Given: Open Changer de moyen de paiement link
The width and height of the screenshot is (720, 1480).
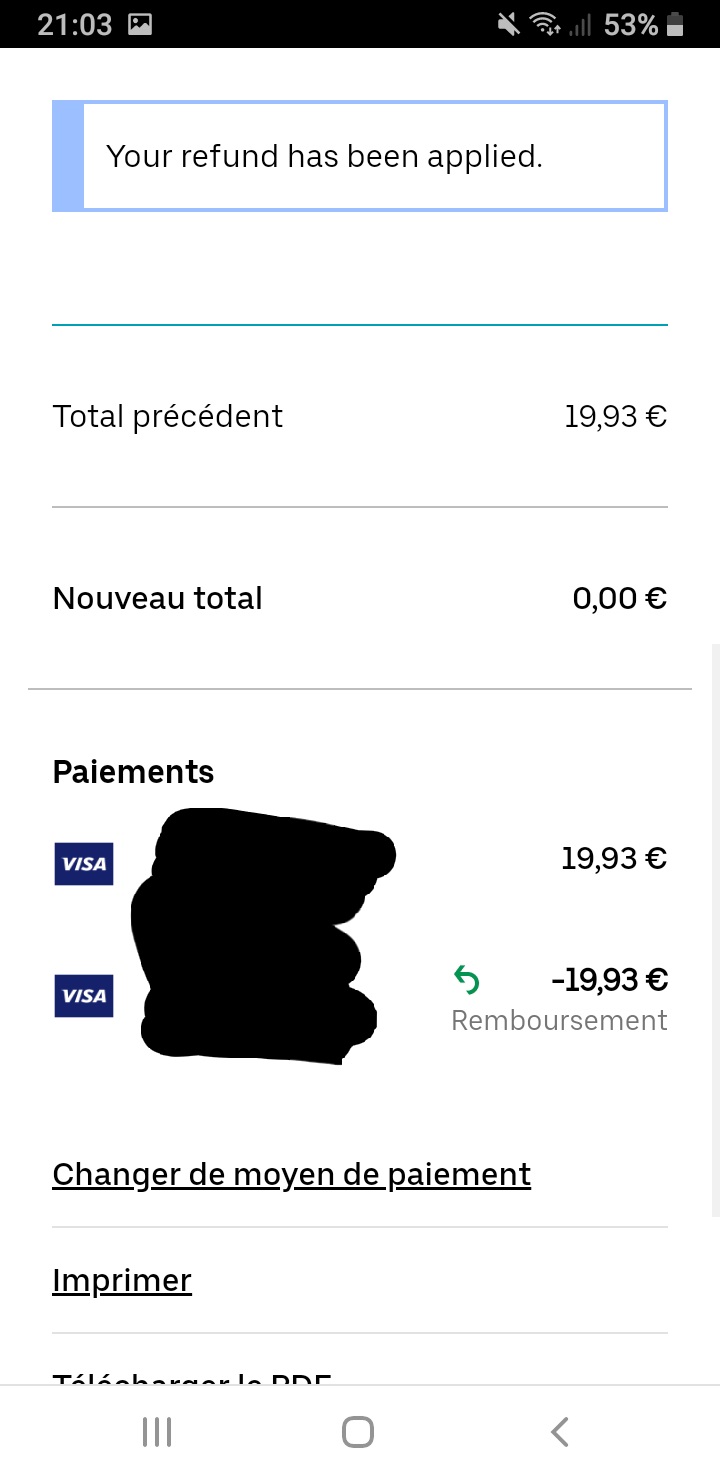Looking at the screenshot, I should (291, 1174).
